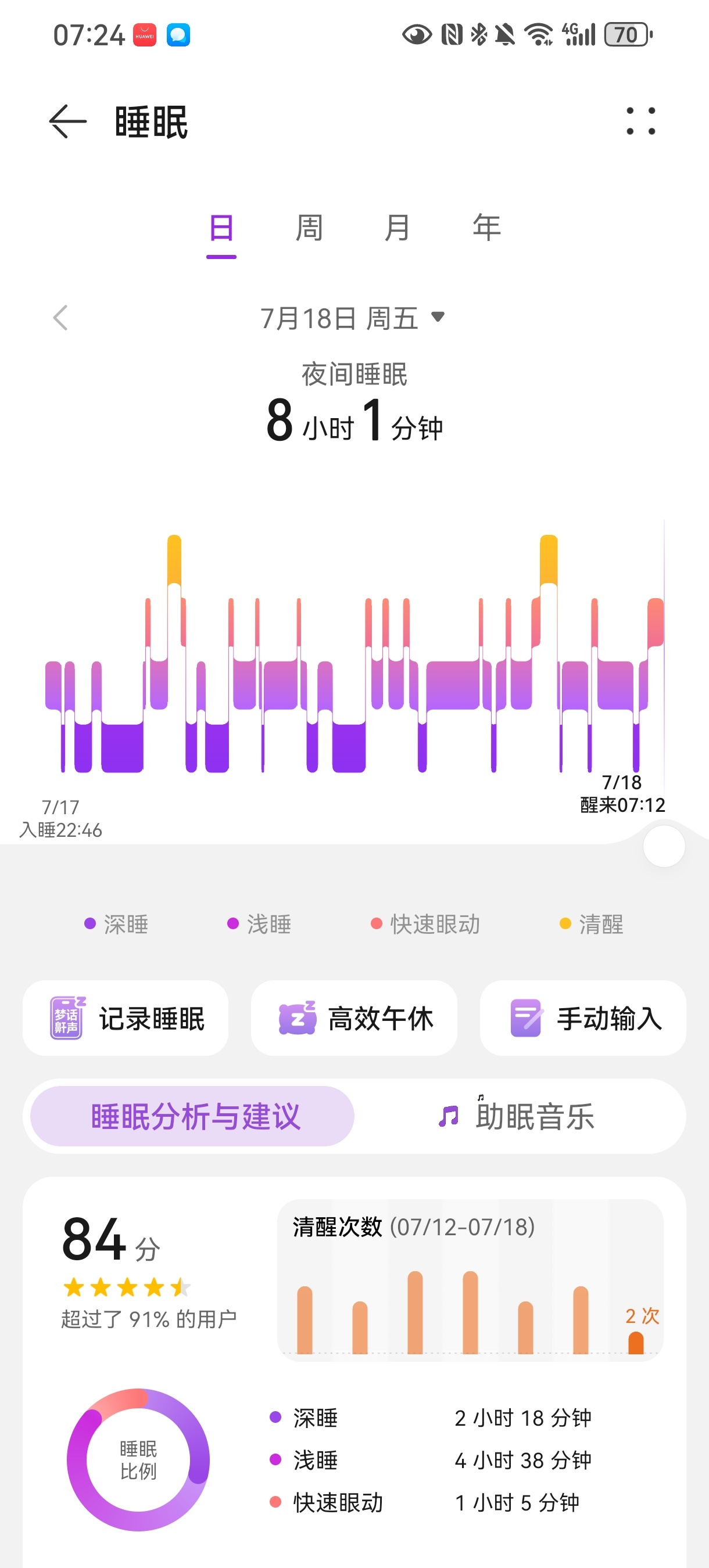709x1568 pixels.
Task: Go to the previous day's sleep data
Action: 60,318
